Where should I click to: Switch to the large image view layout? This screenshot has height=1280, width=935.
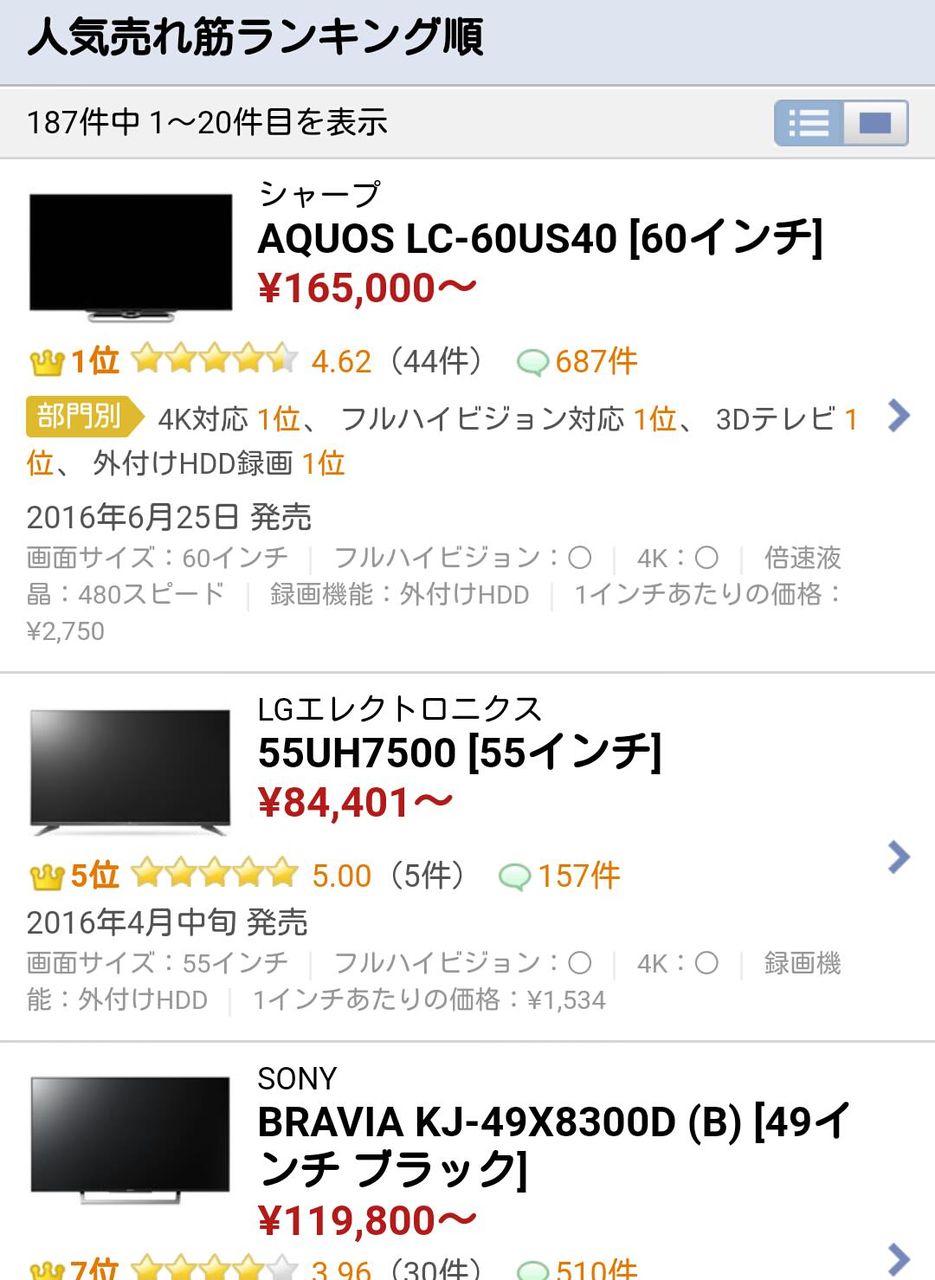[875, 123]
